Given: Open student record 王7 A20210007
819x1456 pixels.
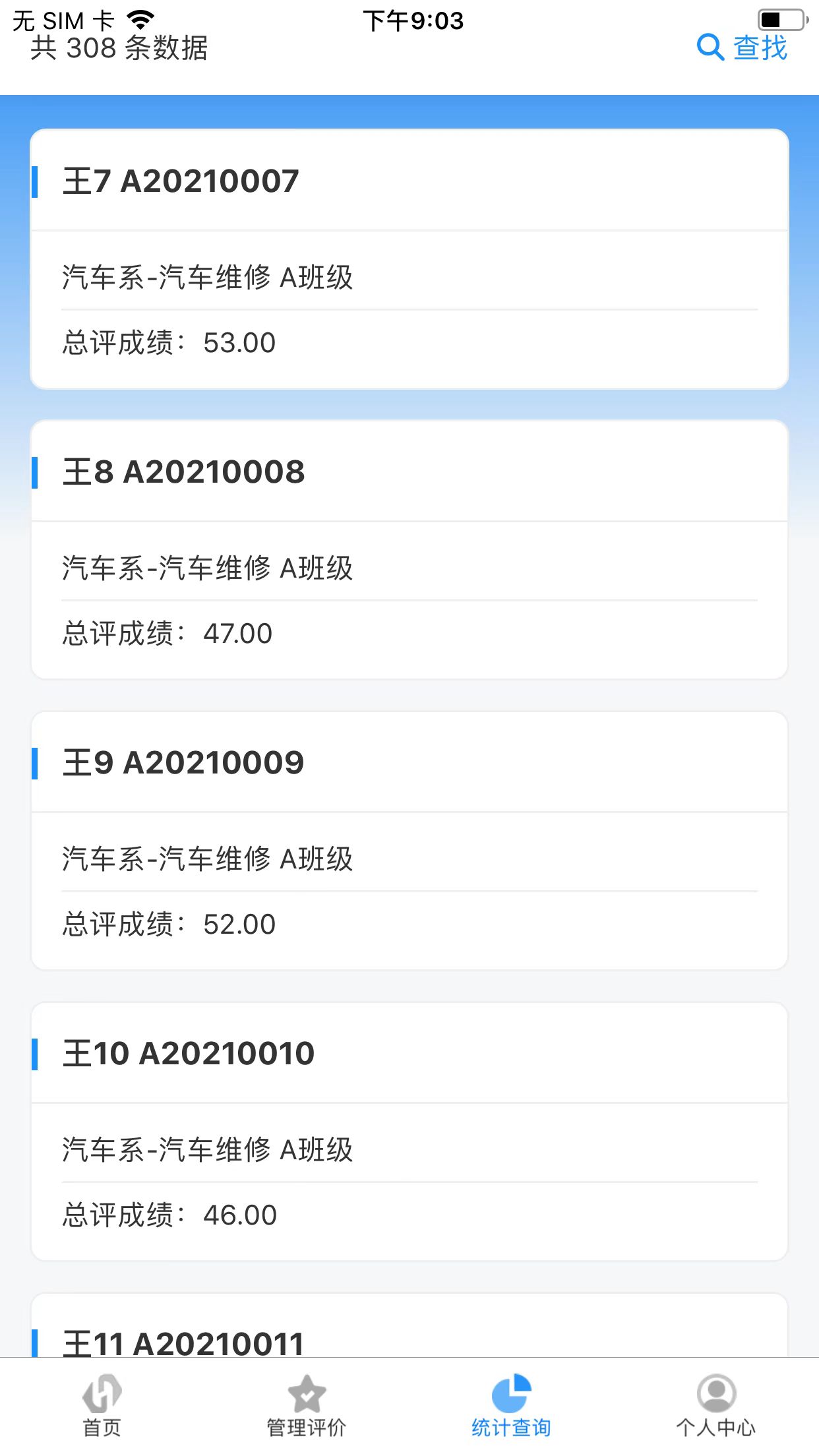Looking at the screenshot, I should [409, 257].
